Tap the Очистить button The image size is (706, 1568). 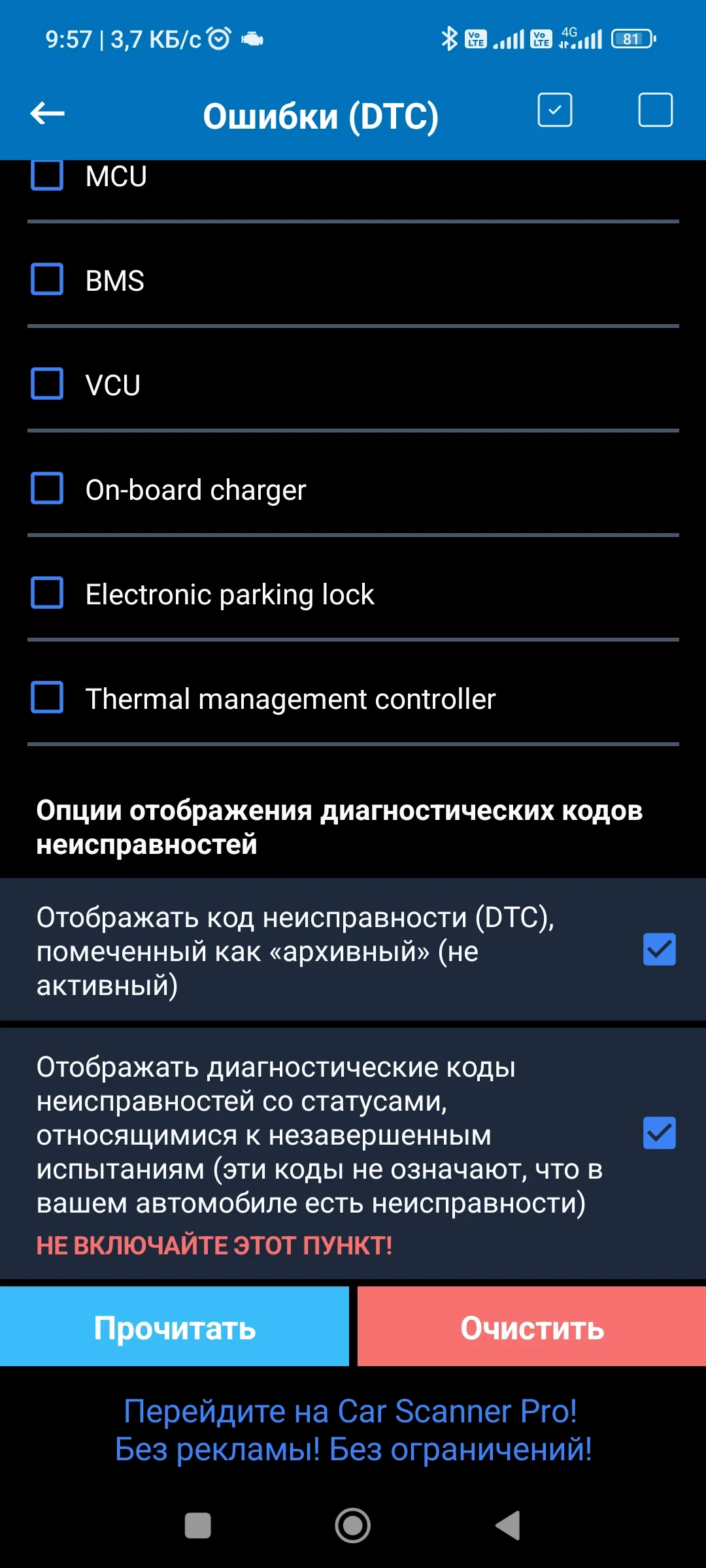click(x=532, y=1326)
